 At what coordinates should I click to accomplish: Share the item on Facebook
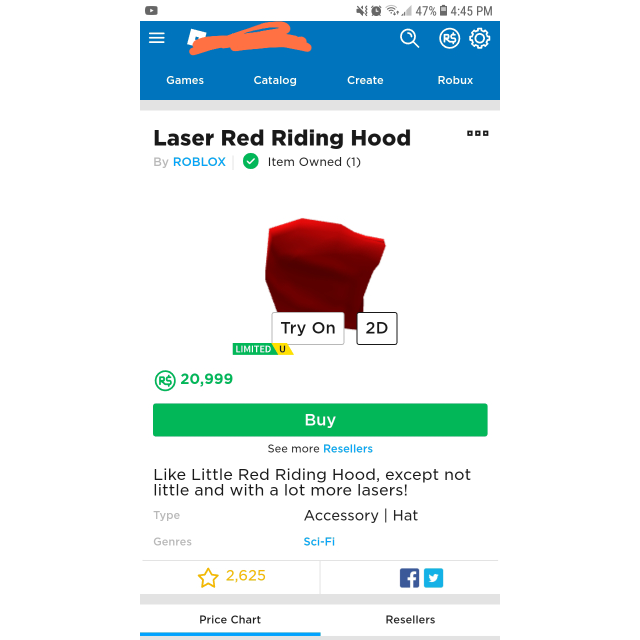tap(409, 578)
